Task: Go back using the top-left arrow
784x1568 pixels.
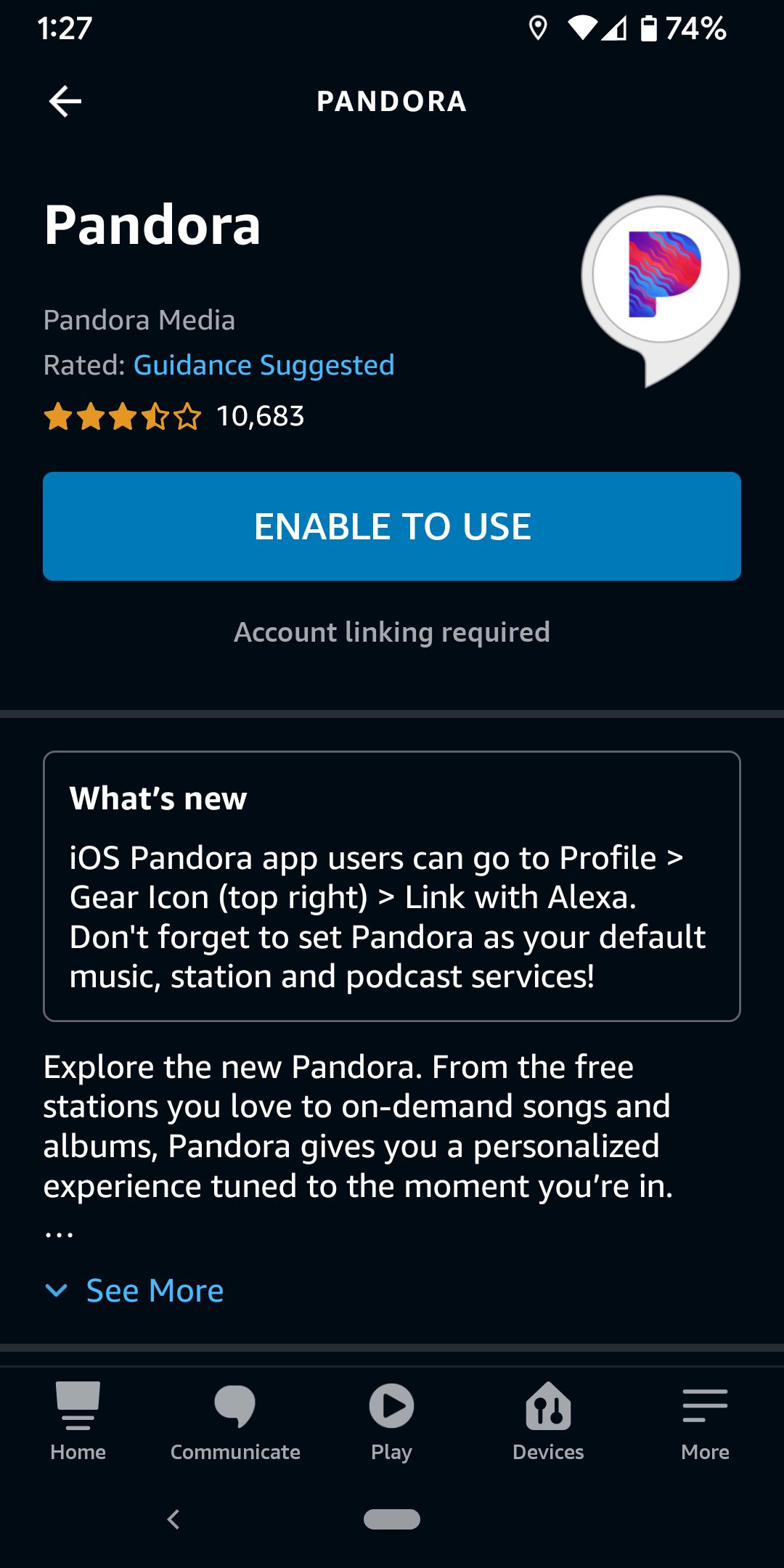Action: (65, 101)
